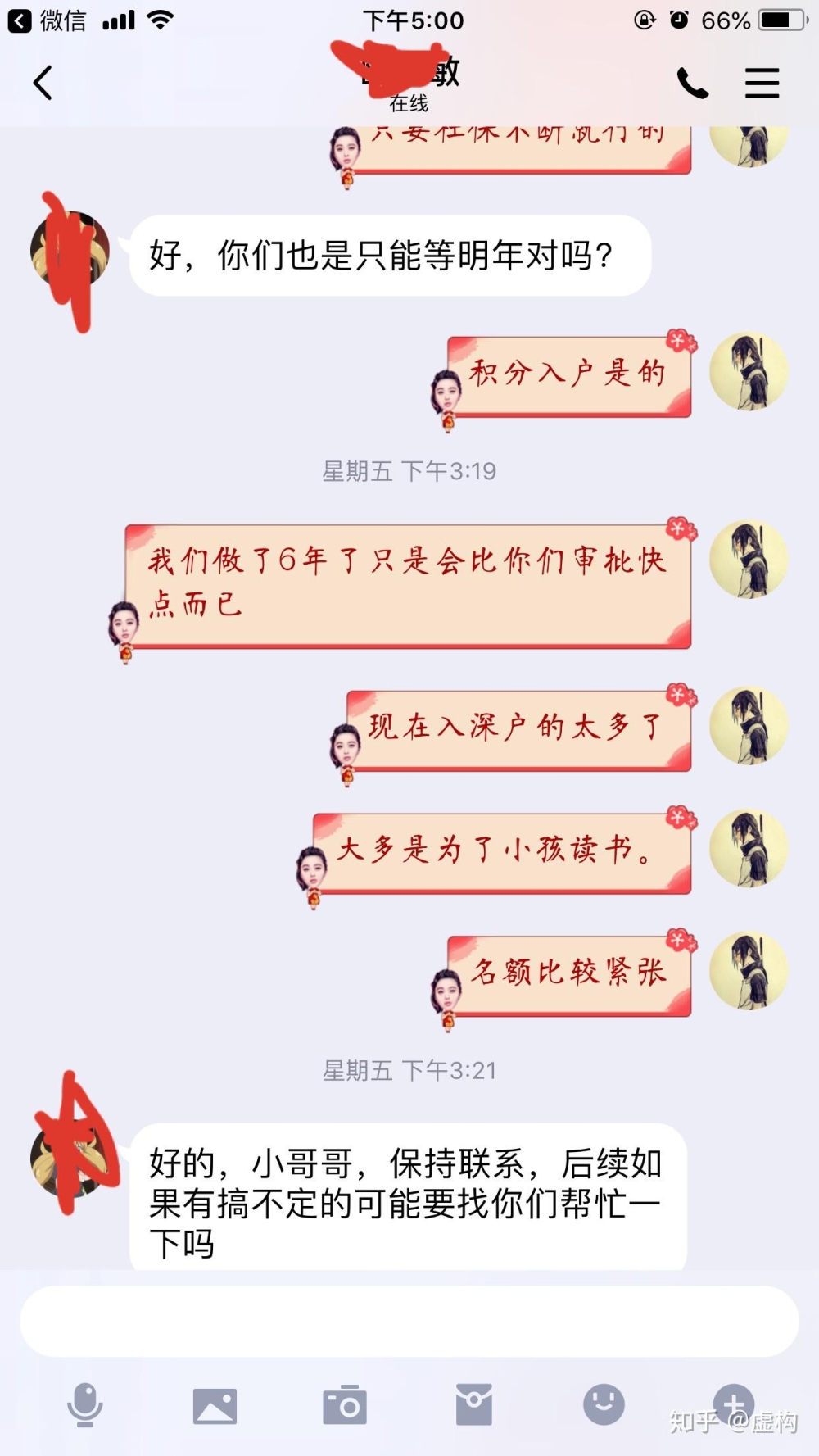Open the camera to take a photo
This screenshot has height=1456, width=819.
click(345, 1406)
